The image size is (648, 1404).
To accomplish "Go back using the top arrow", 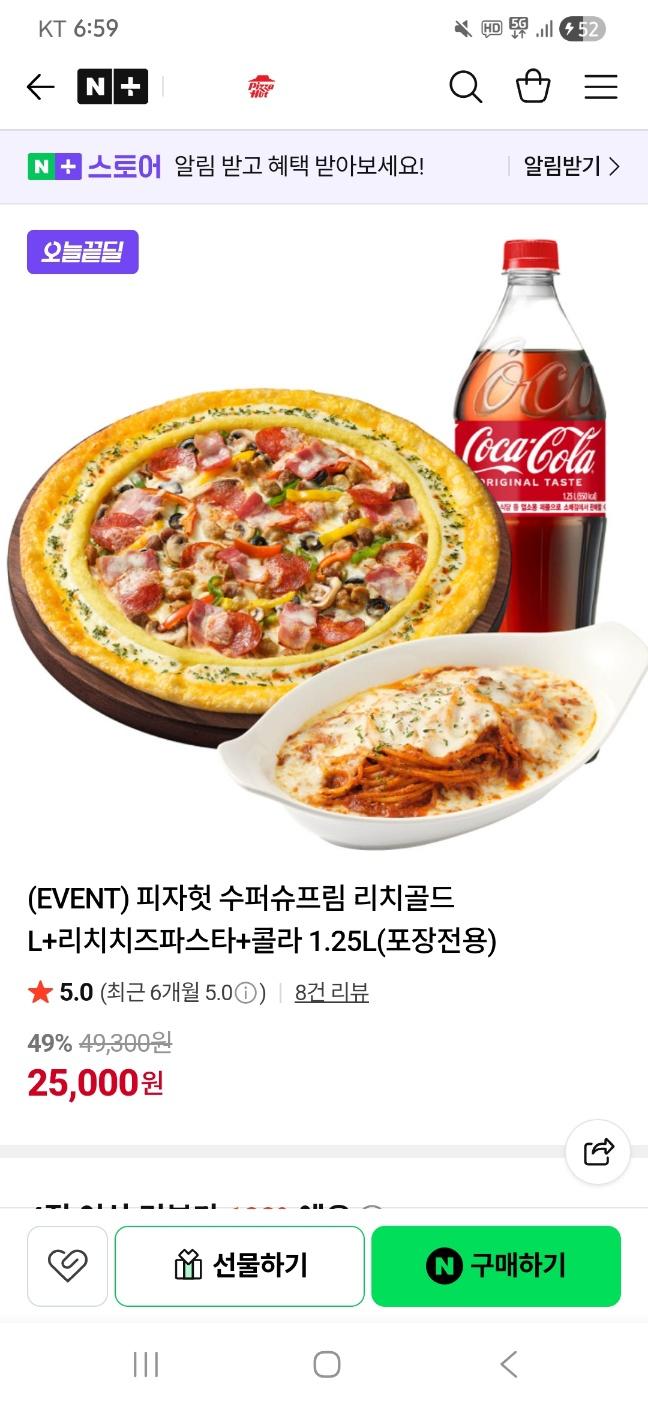I will (40, 88).
